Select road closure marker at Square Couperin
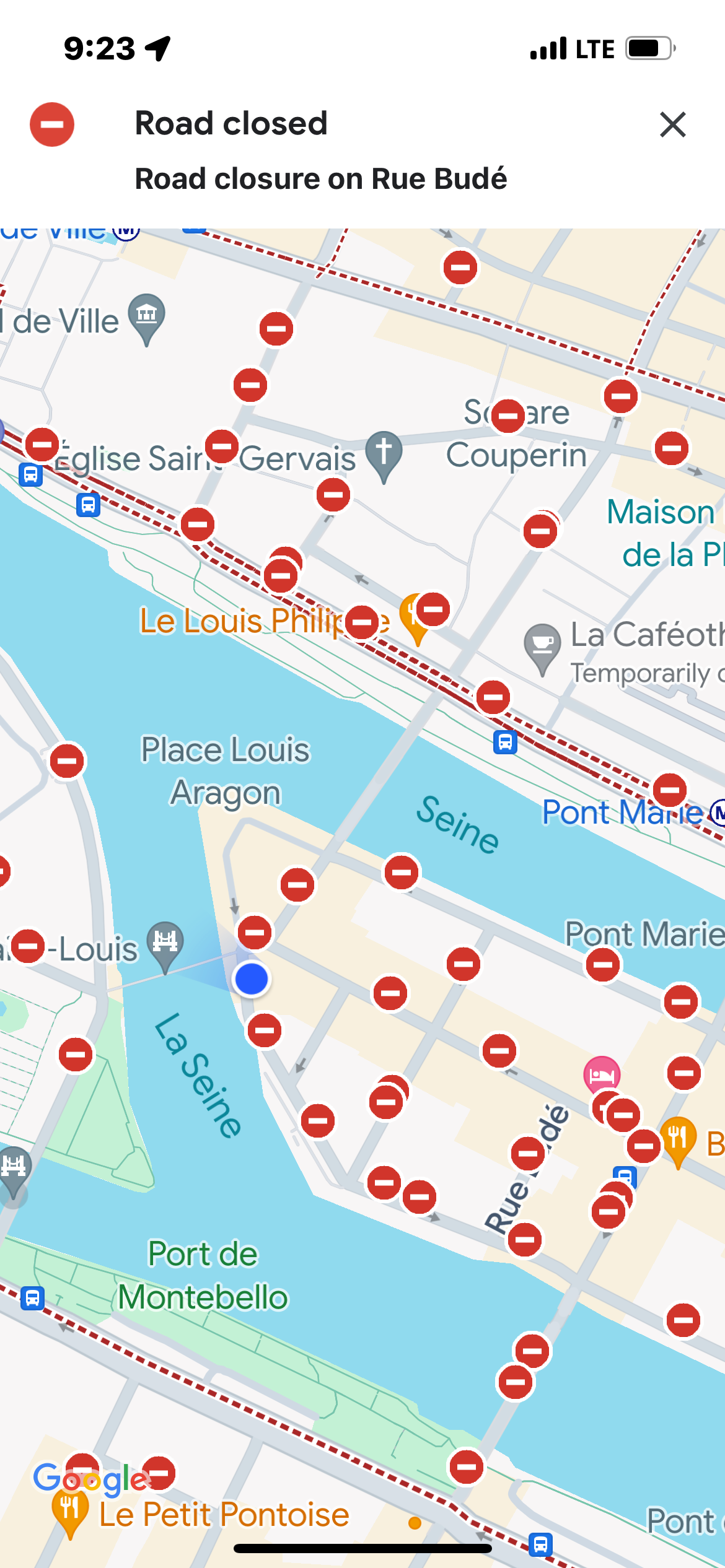The height and width of the screenshot is (1568, 725). [508, 416]
